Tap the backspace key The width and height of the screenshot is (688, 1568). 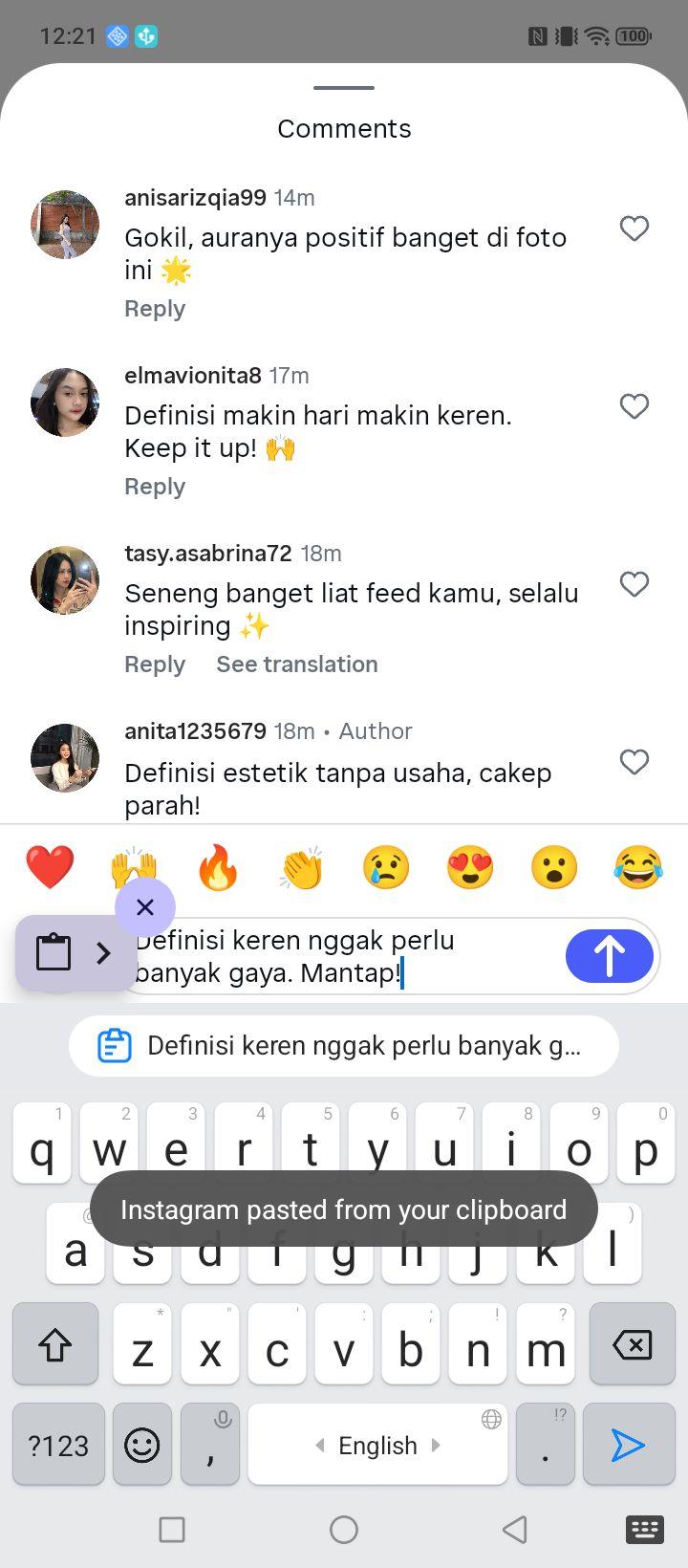point(632,1344)
